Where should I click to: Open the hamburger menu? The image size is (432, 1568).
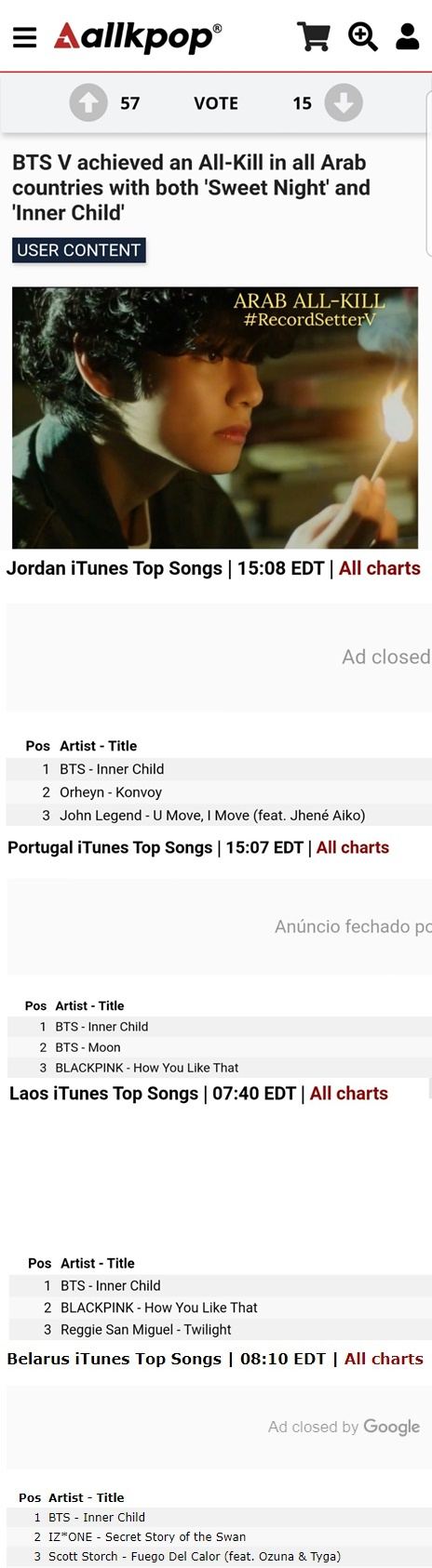(24, 37)
